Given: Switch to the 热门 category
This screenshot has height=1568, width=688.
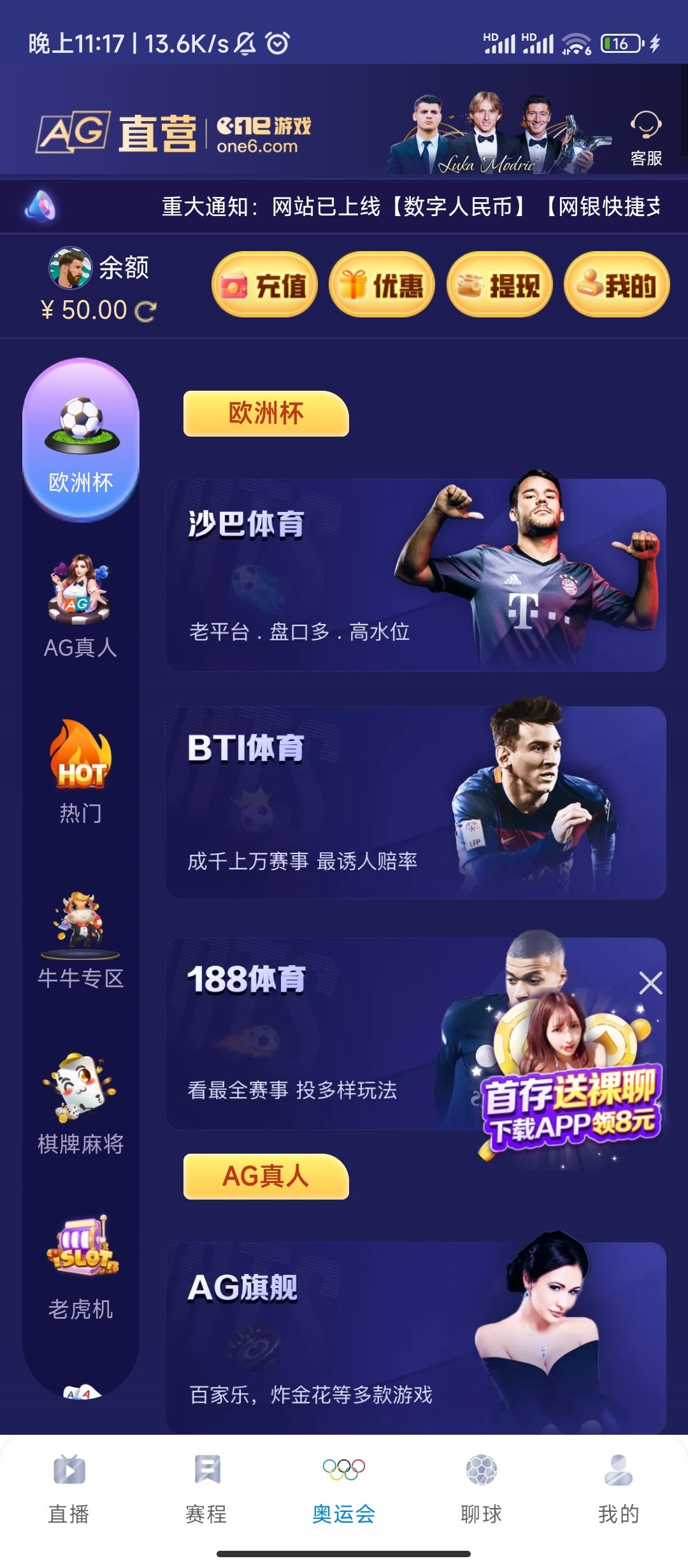Looking at the screenshot, I should point(81,772).
